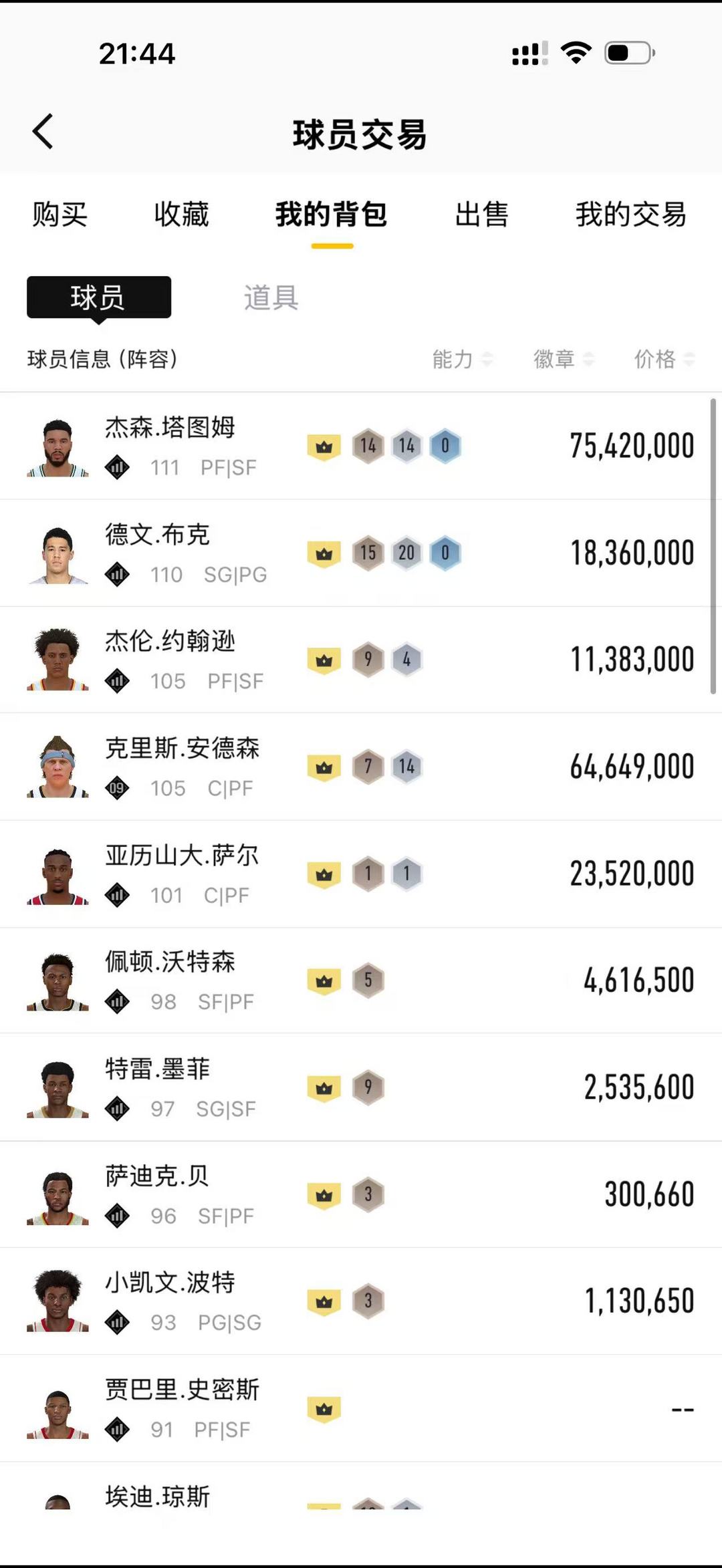Click the 09 series icon beside 克里斯.安德森
The image size is (722, 1568).
[117, 789]
